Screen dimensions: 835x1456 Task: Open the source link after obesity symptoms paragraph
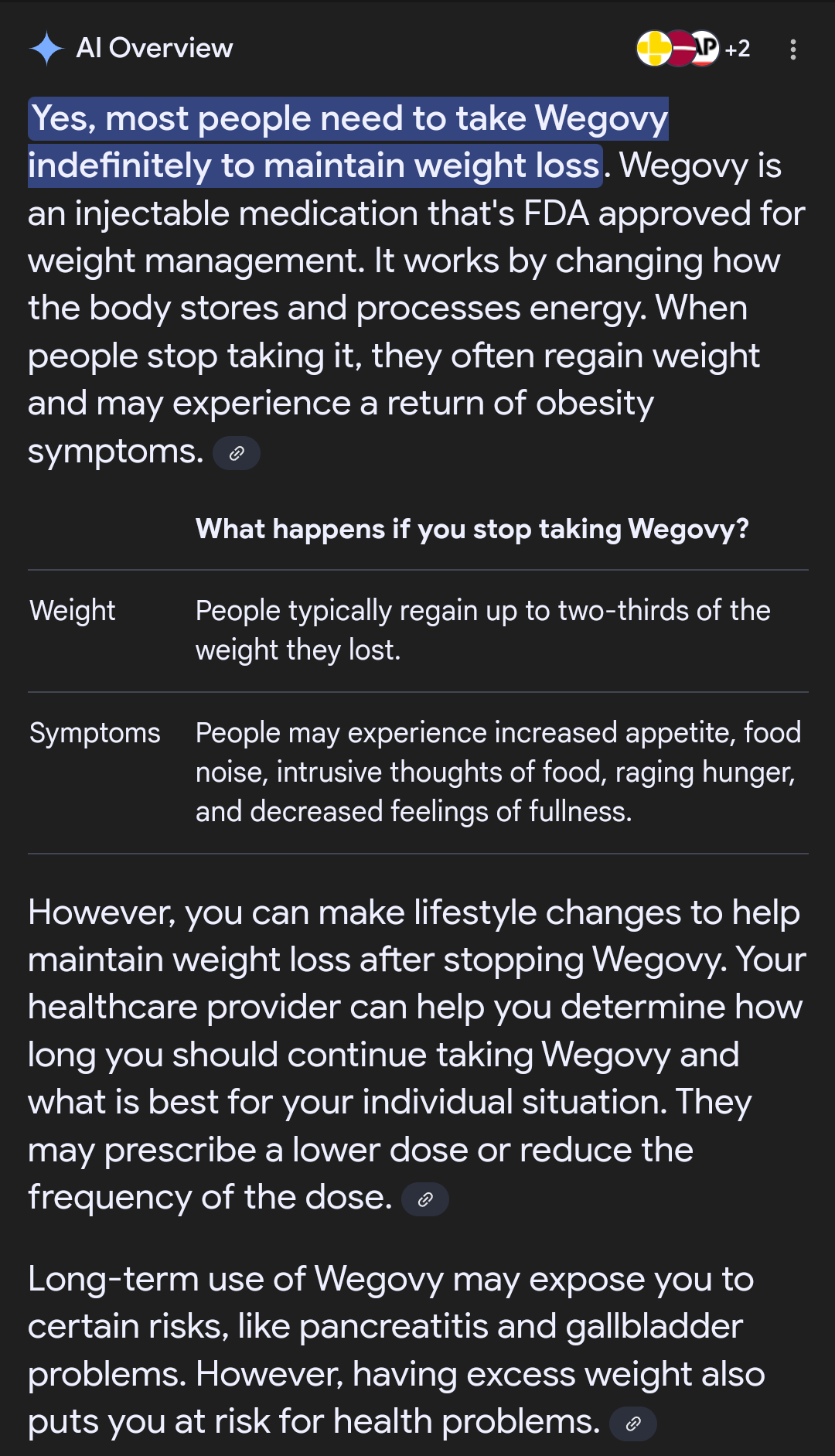pyautogui.click(x=237, y=453)
